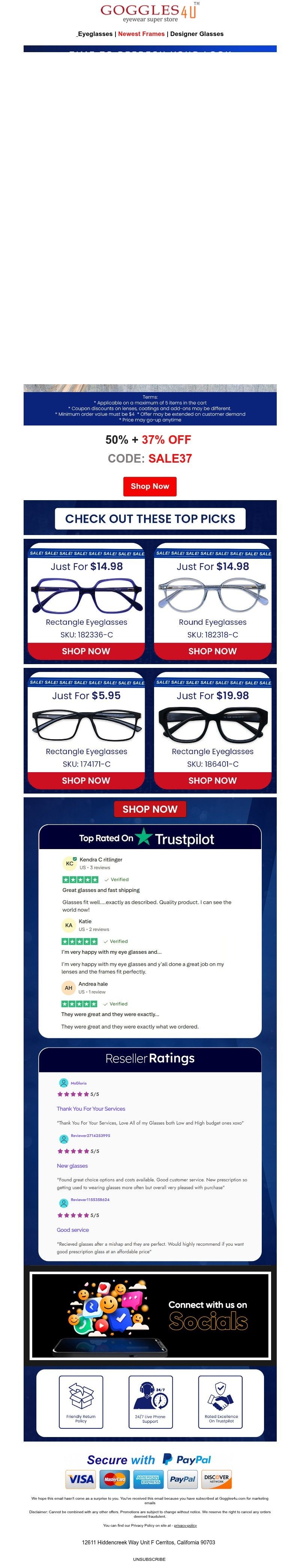This screenshot has width=300, height=1568.
Task: Shop Now for Rectangle Eyeglasses SKU 186401-C
Action: [x=212, y=780]
